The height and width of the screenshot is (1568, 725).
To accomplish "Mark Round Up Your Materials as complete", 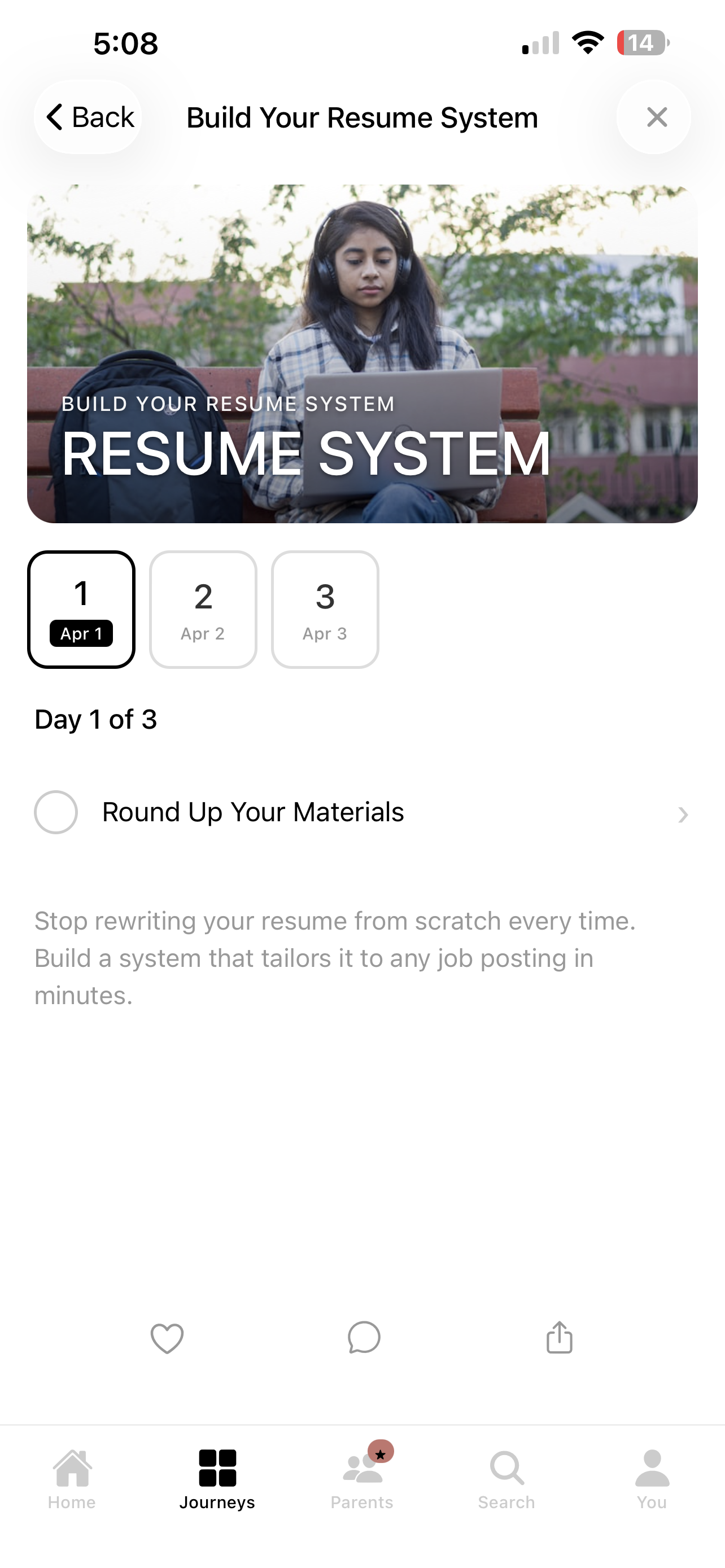I will [56, 812].
